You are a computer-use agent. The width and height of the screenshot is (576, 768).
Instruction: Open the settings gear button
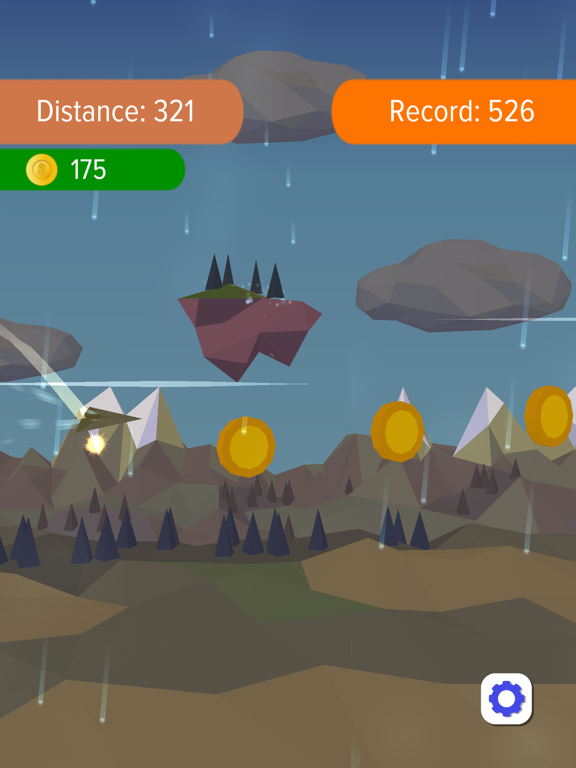tap(506, 698)
